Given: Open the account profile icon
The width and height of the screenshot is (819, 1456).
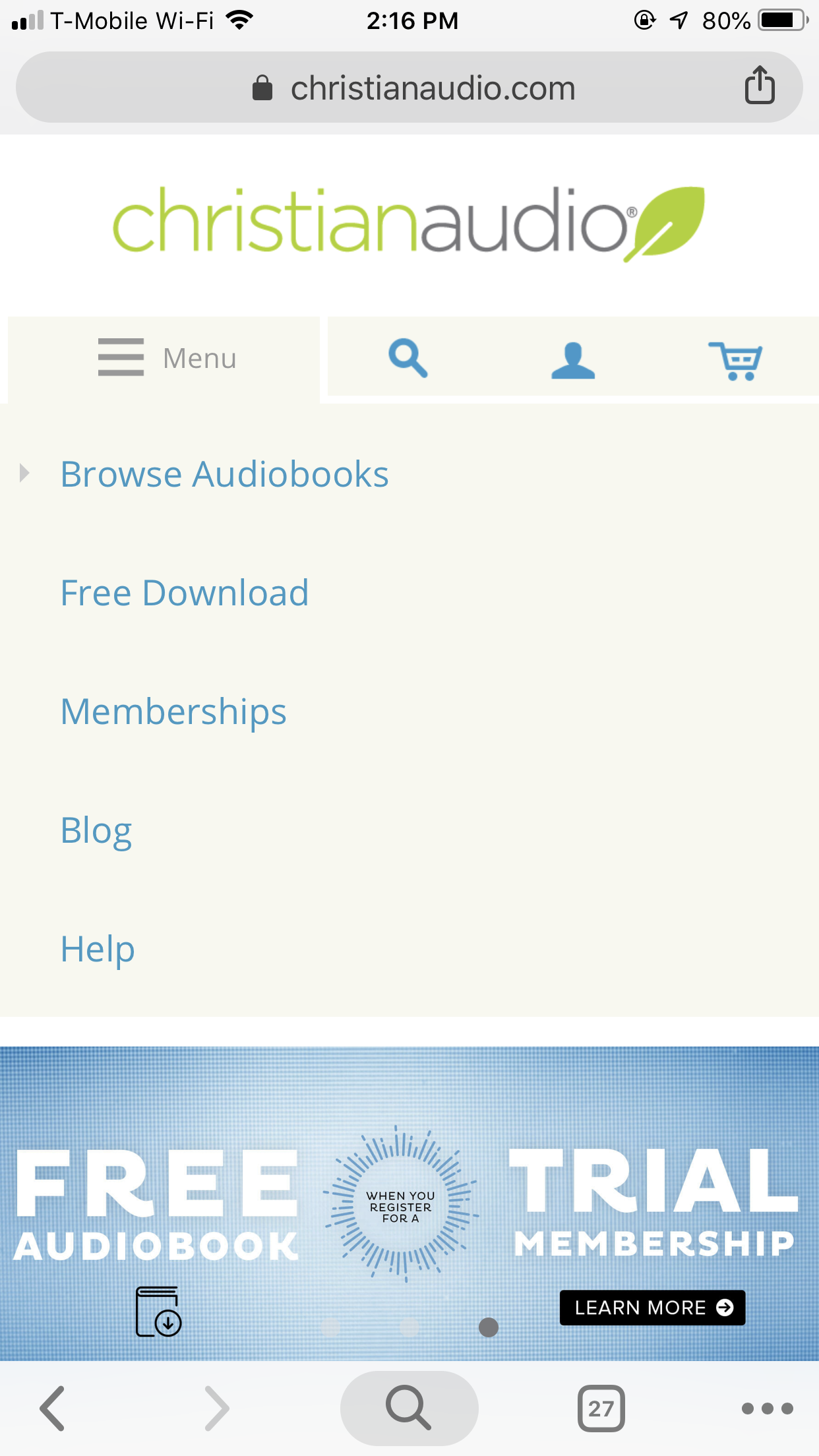Looking at the screenshot, I should click(573, 360).
